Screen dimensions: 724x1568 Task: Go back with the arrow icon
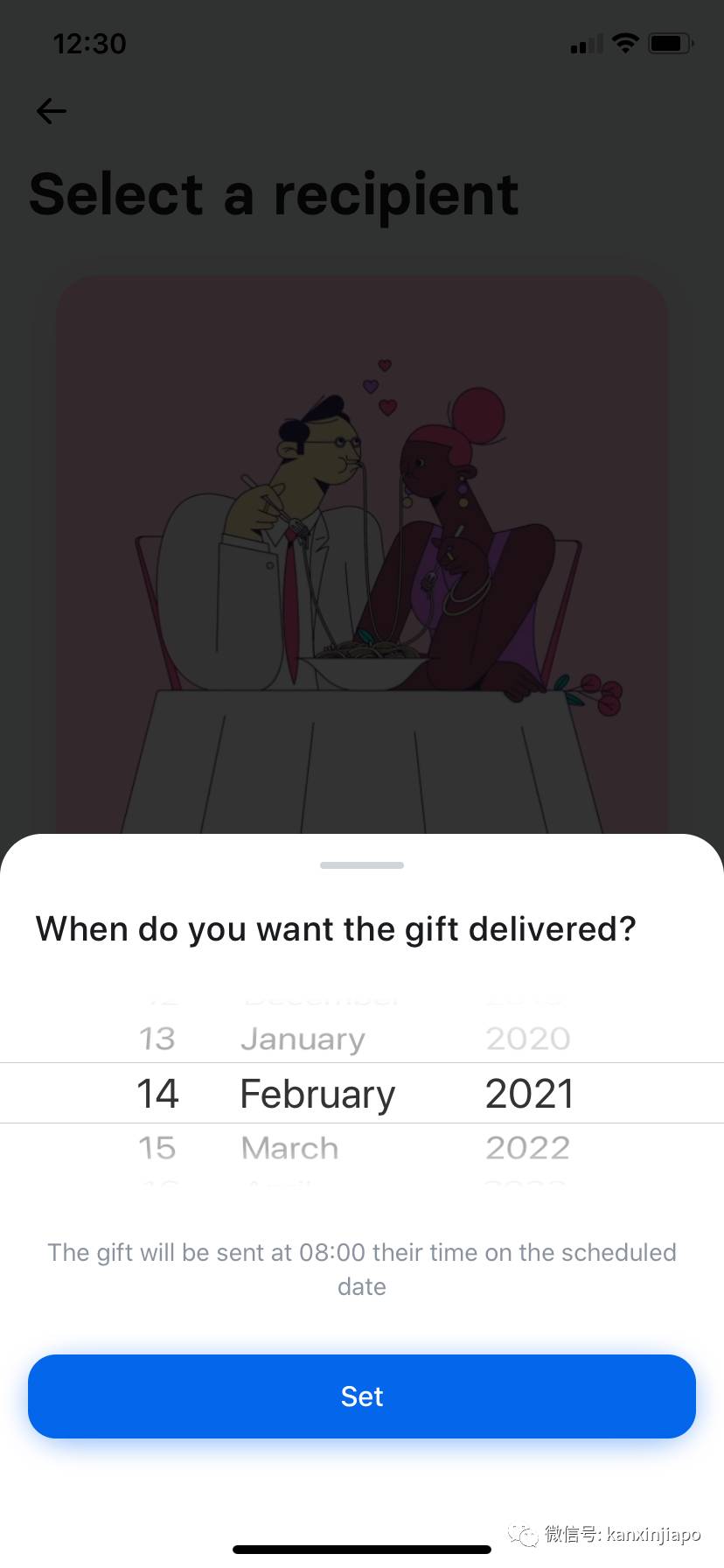52,111
